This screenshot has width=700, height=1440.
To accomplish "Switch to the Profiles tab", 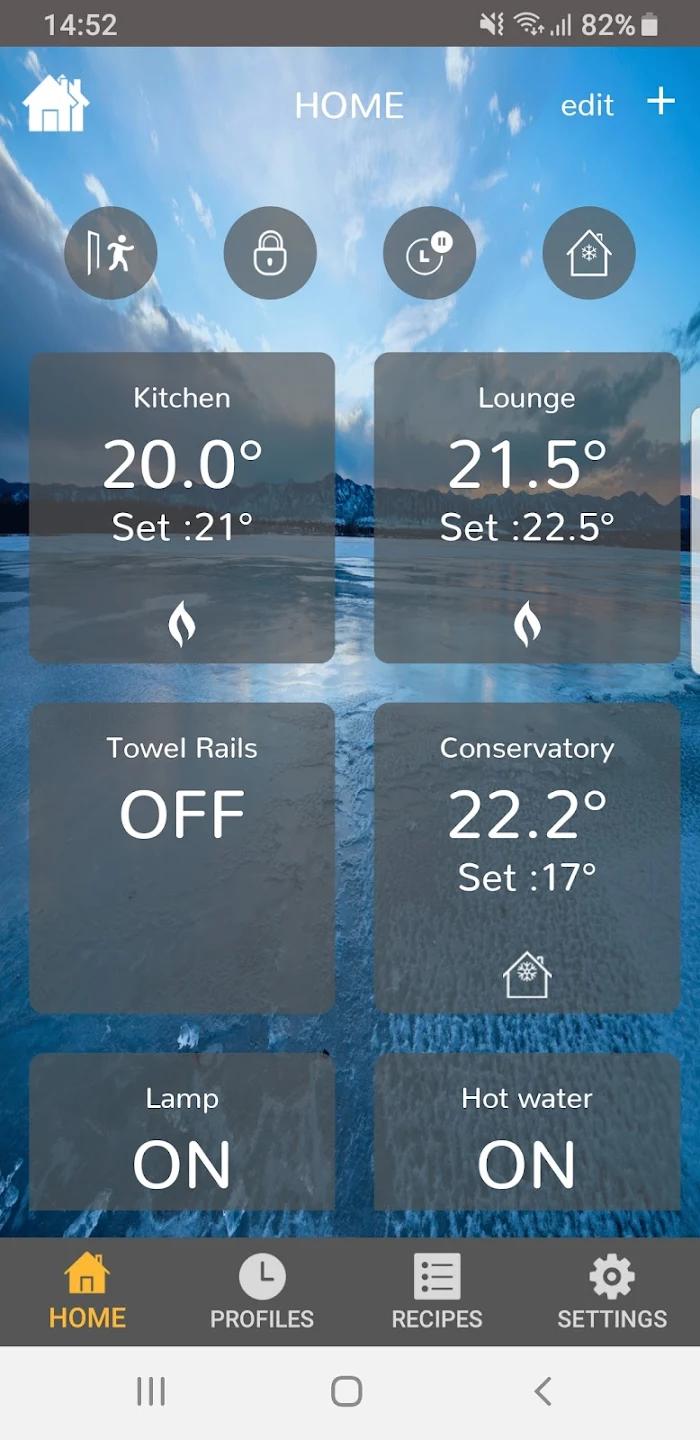I will click(262, 1292).
